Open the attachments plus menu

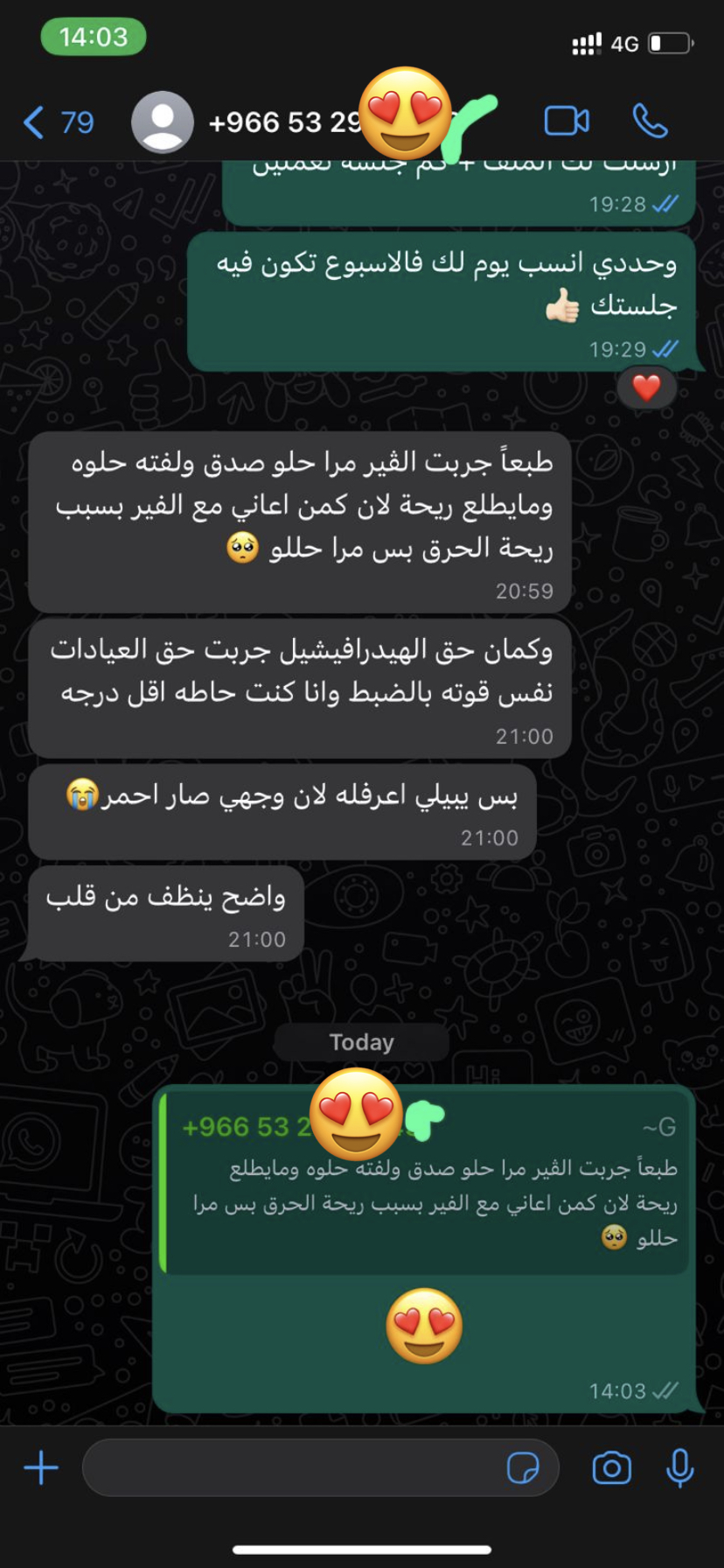tap(41, 1467)
